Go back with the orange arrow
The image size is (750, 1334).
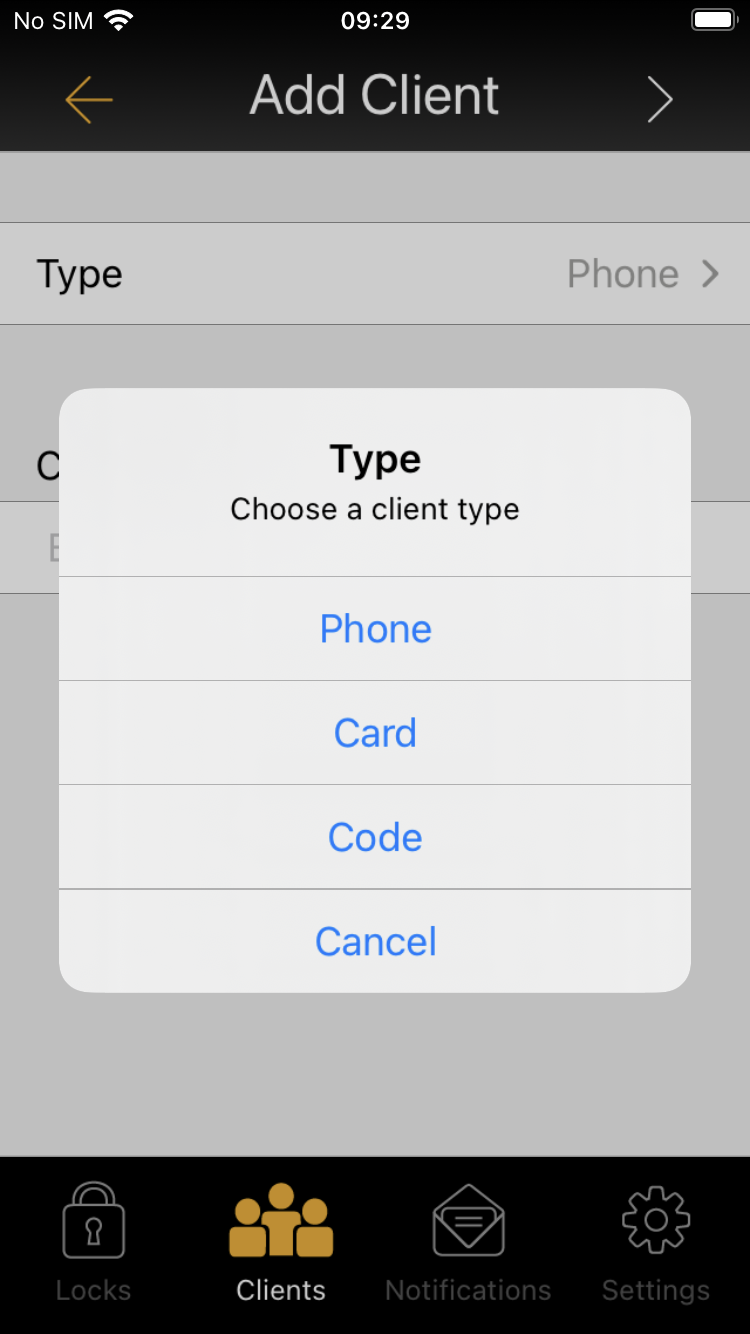click(89, 99)
